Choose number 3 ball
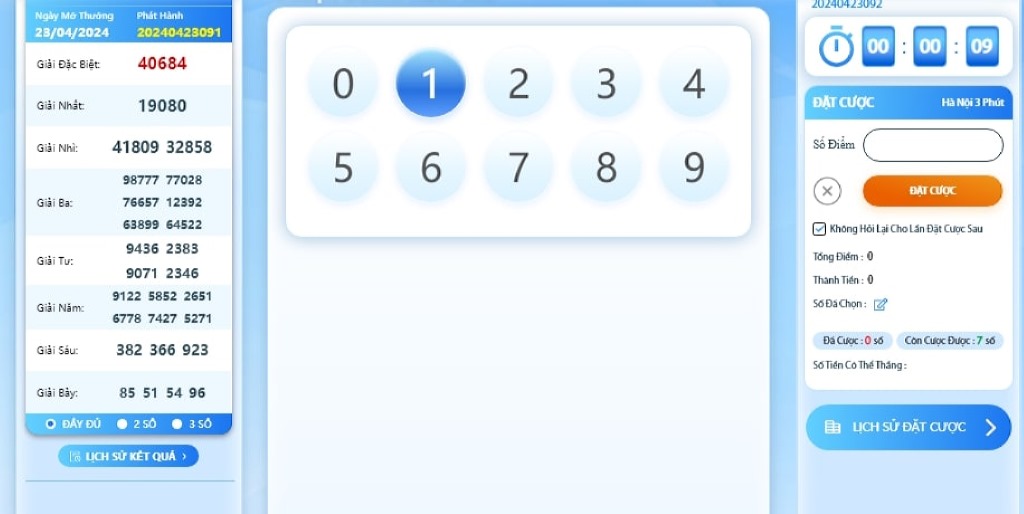The width and height of the screenshot is (1024, 514). (606, 84)
